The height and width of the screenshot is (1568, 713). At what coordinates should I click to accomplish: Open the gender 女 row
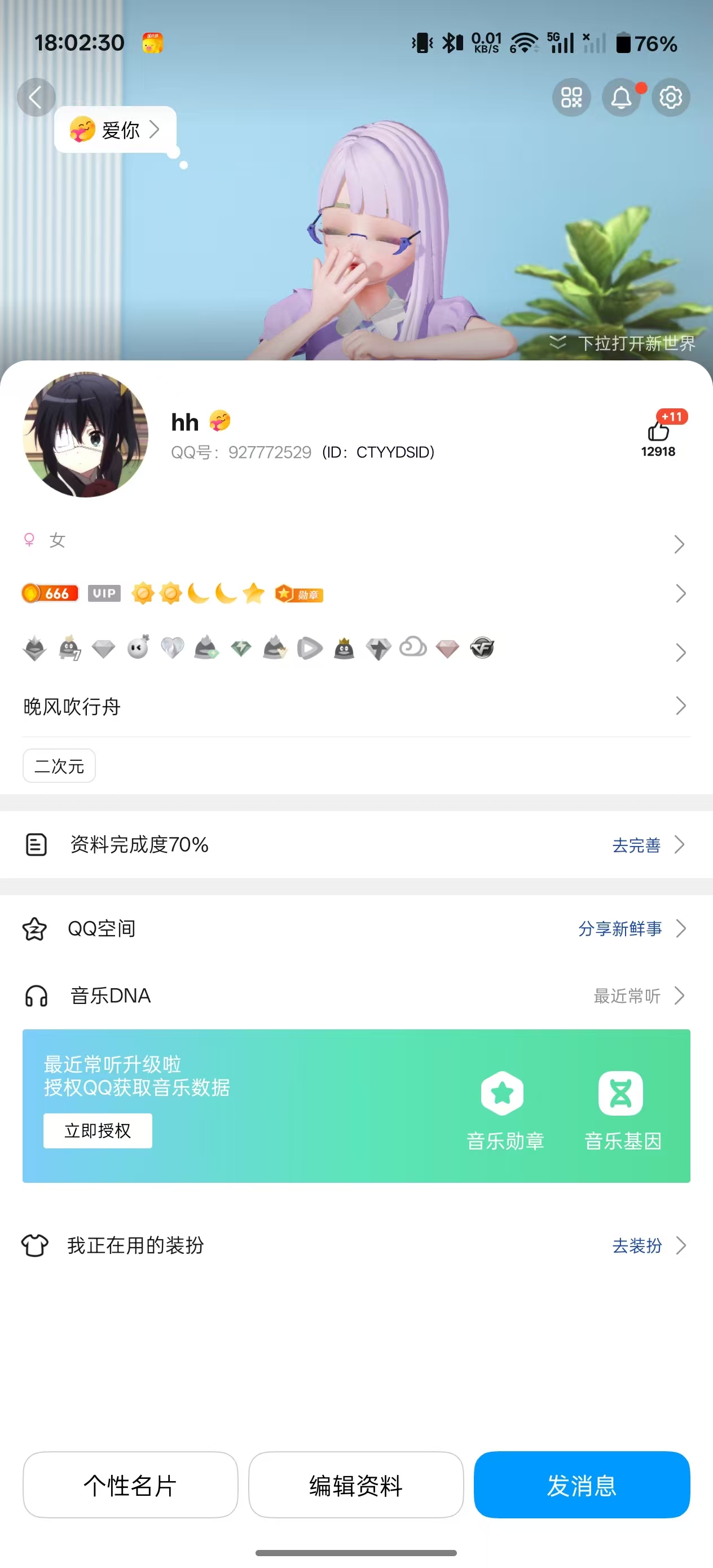tap(356, 541)
